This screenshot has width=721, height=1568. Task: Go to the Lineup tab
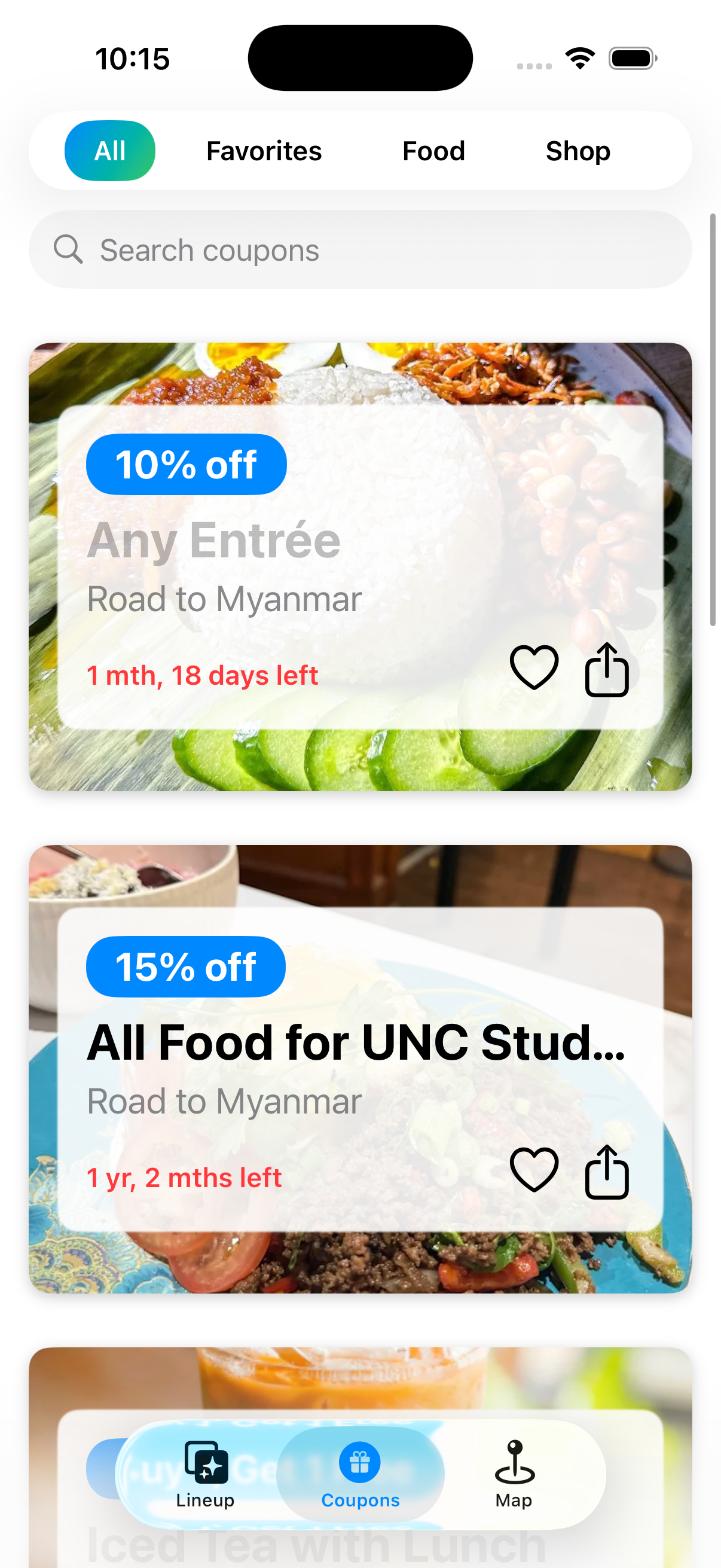coord(205,1473)
